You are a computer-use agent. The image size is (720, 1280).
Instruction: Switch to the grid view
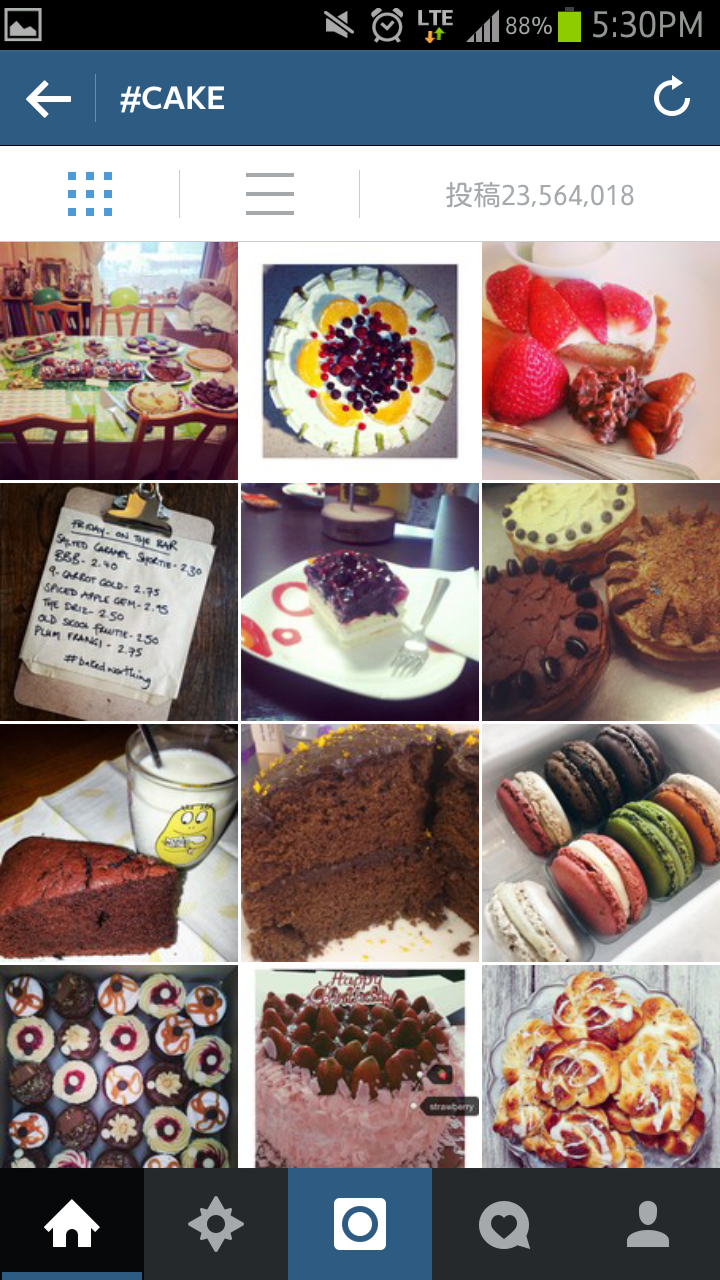point(90,194)
